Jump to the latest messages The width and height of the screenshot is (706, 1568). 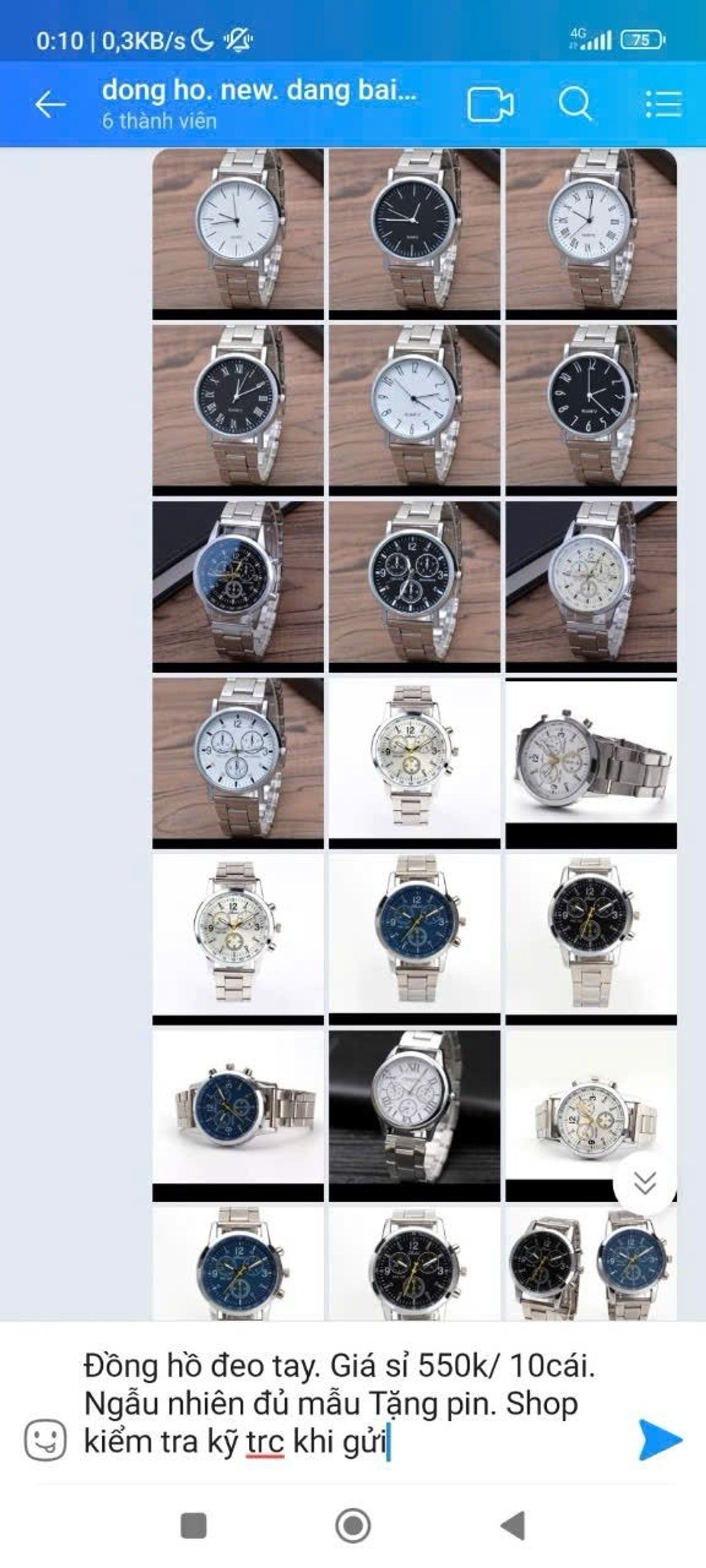pyautogui.click(x=644, y=1183)
